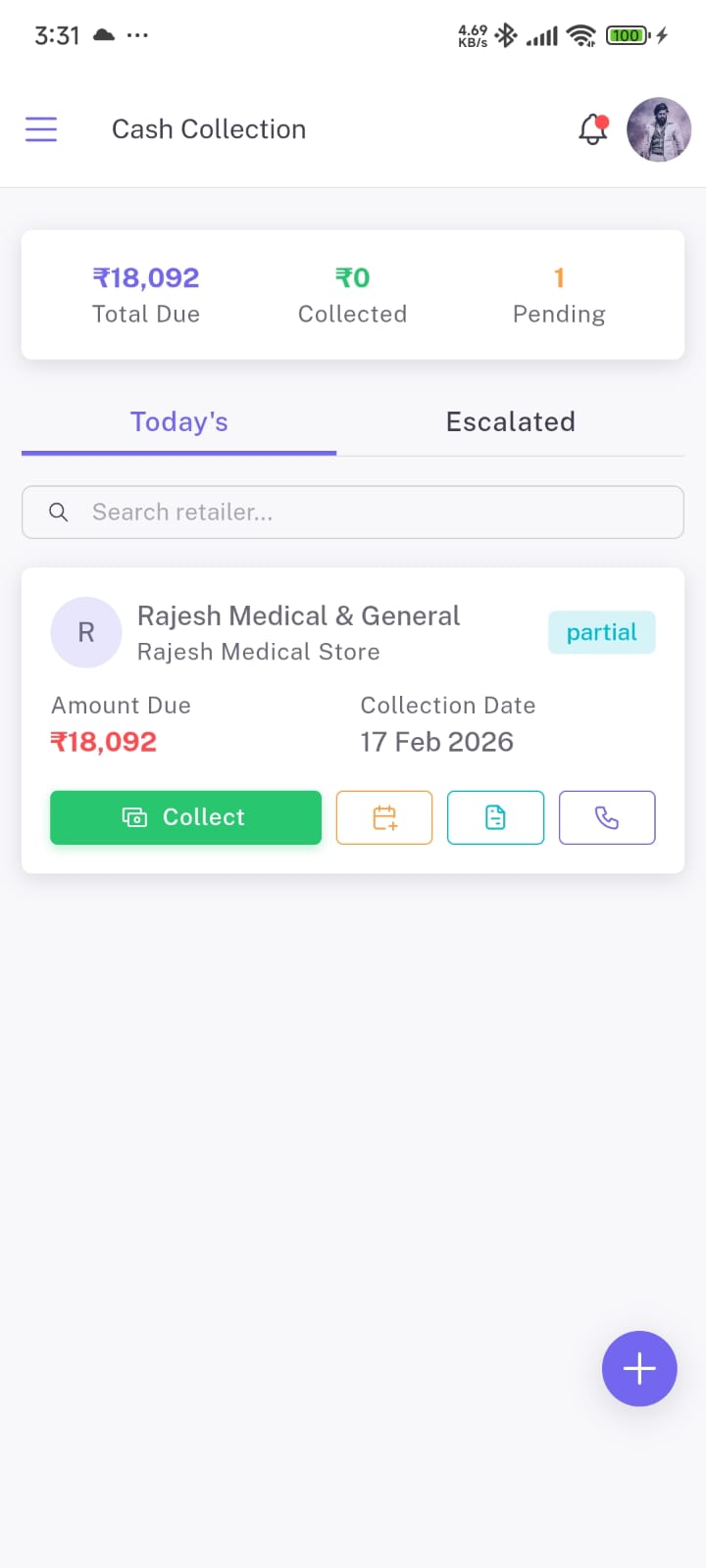This screenshot has height=1568, width=706.
Task: Open the document icon for invoice details
Action: click(x=495, y=817)
